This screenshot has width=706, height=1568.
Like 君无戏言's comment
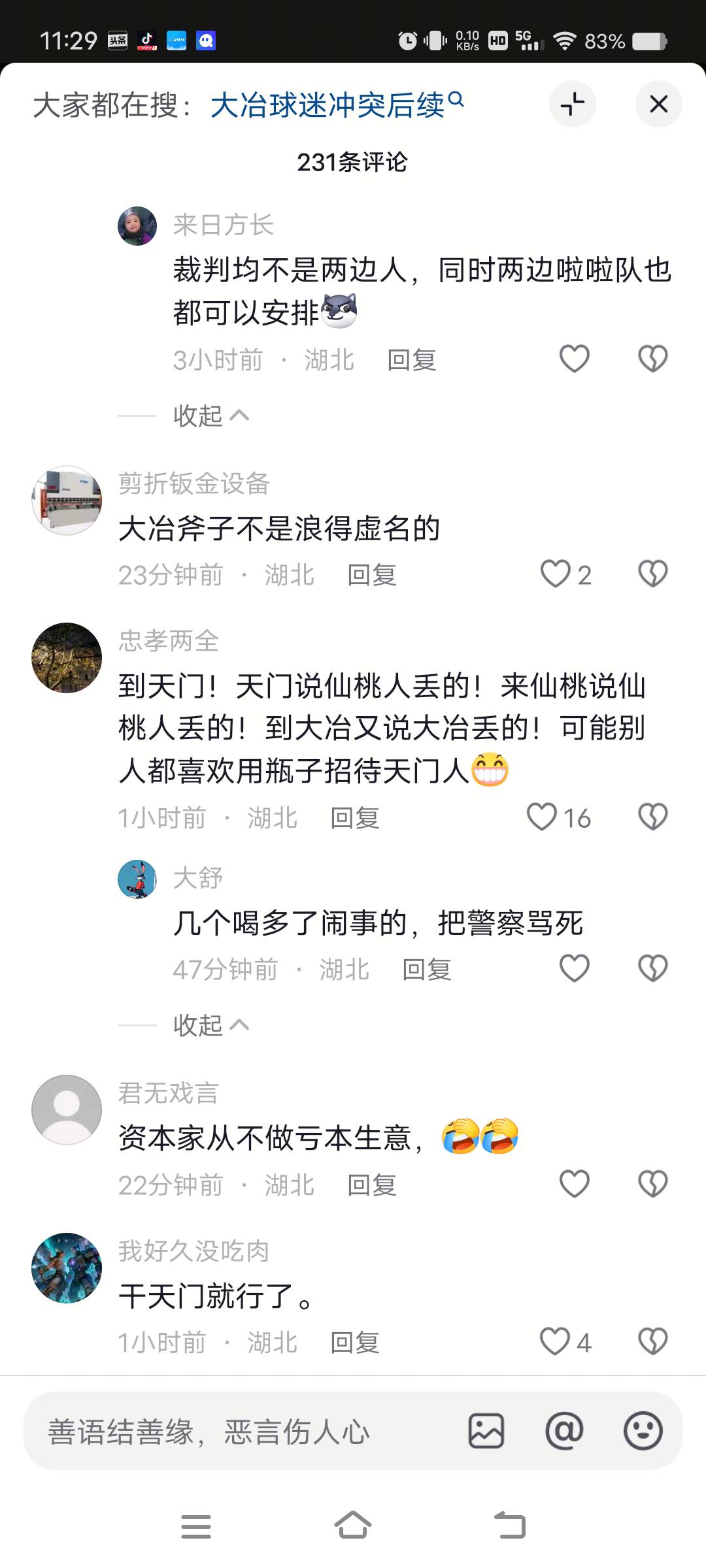pos(575,1184)
